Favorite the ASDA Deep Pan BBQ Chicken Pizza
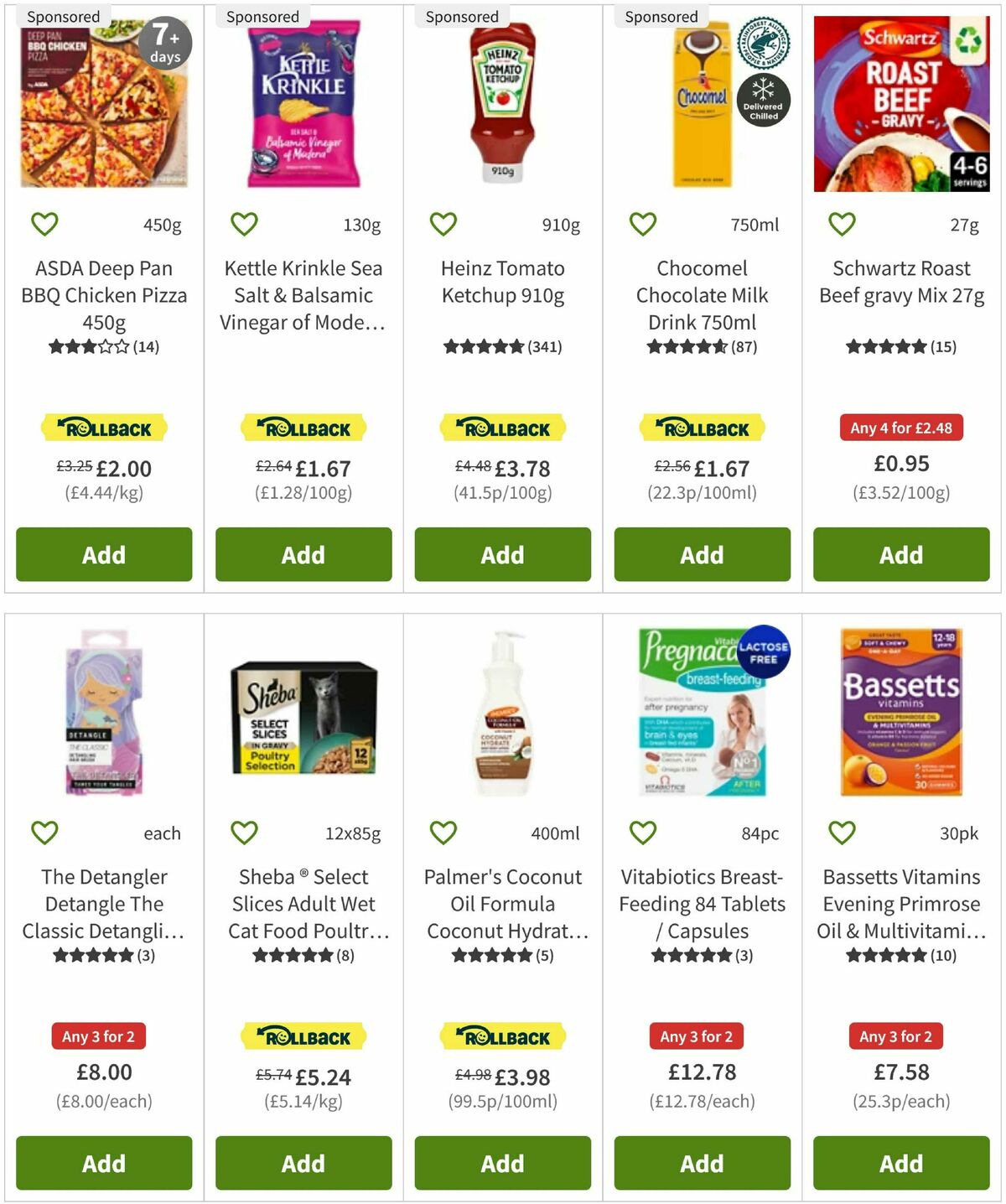1006x1204 pixels. point(44,224)
